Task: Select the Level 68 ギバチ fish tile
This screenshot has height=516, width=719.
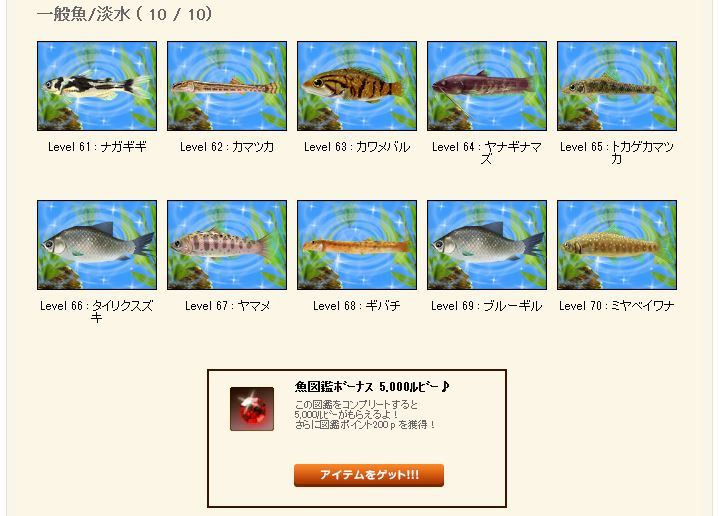Action: point(357,245)
